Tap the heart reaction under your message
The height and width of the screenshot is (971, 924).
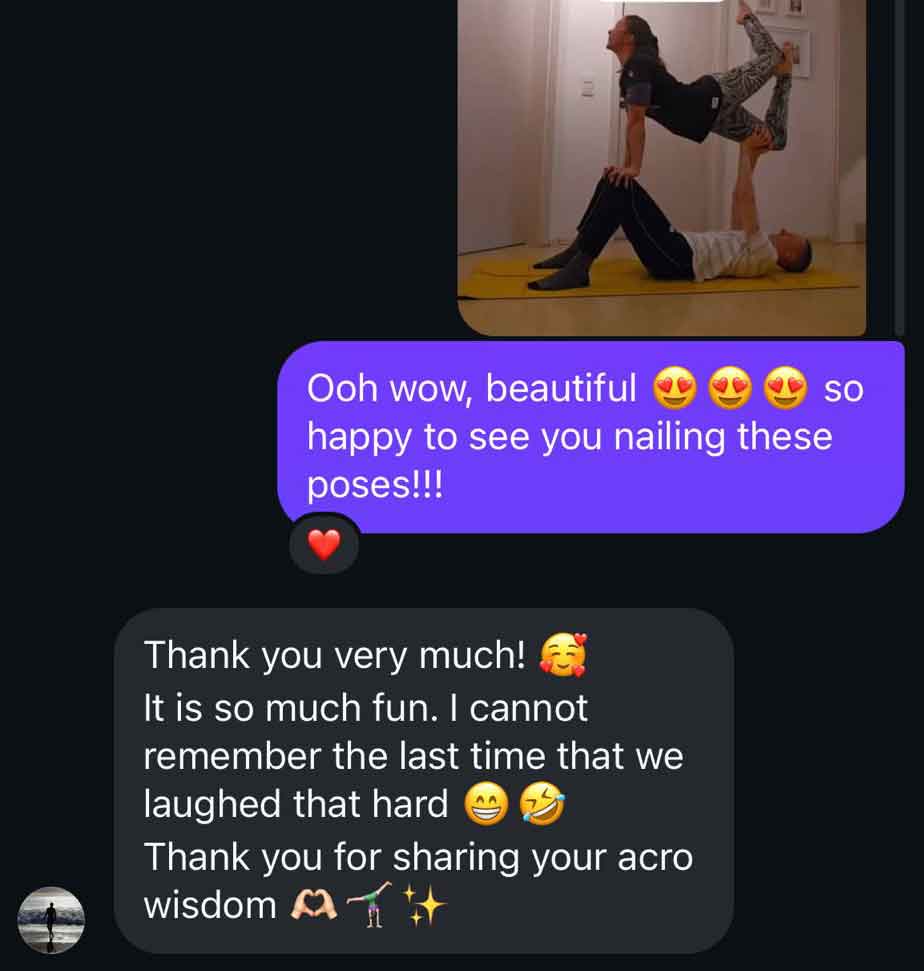coord(324,546)
